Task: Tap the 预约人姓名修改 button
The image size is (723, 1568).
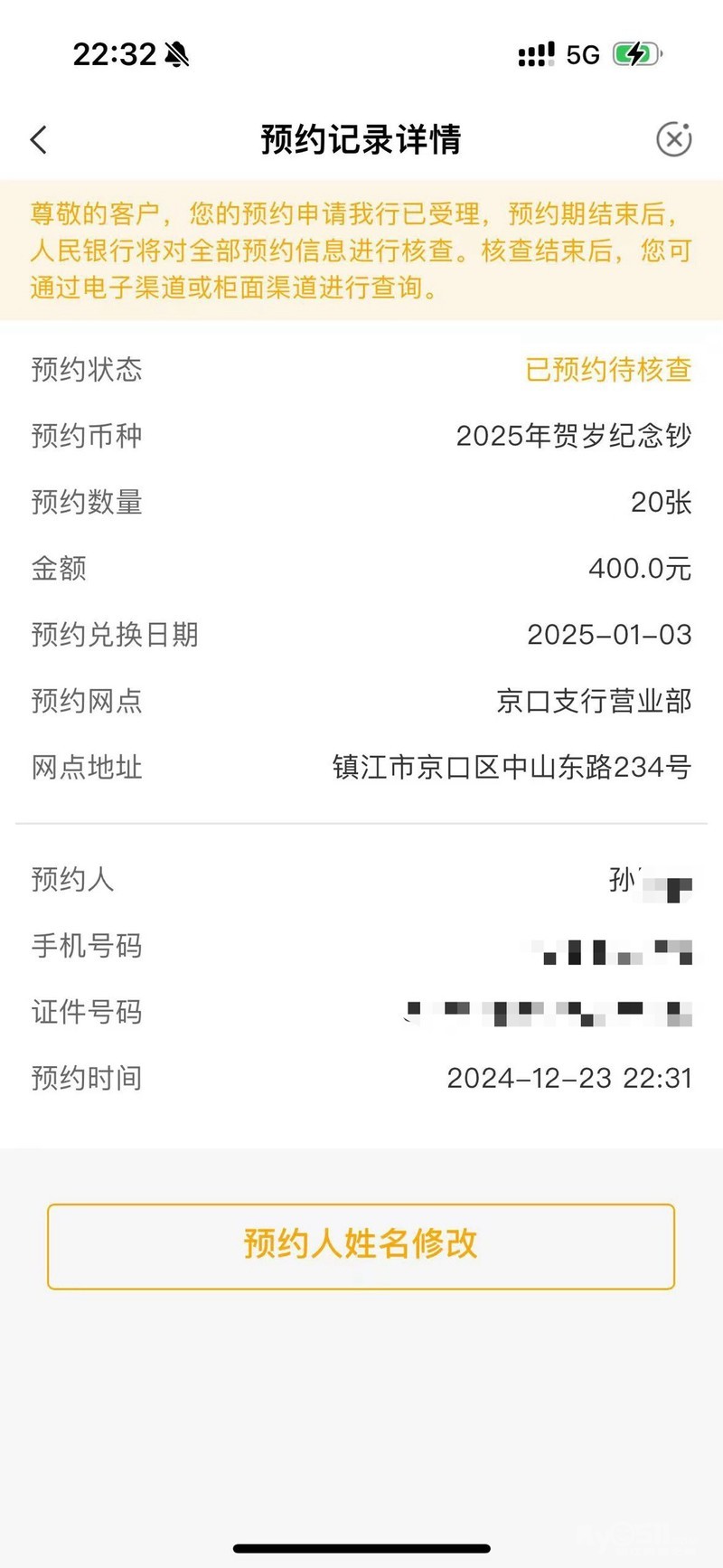Action: point(361,1245)
